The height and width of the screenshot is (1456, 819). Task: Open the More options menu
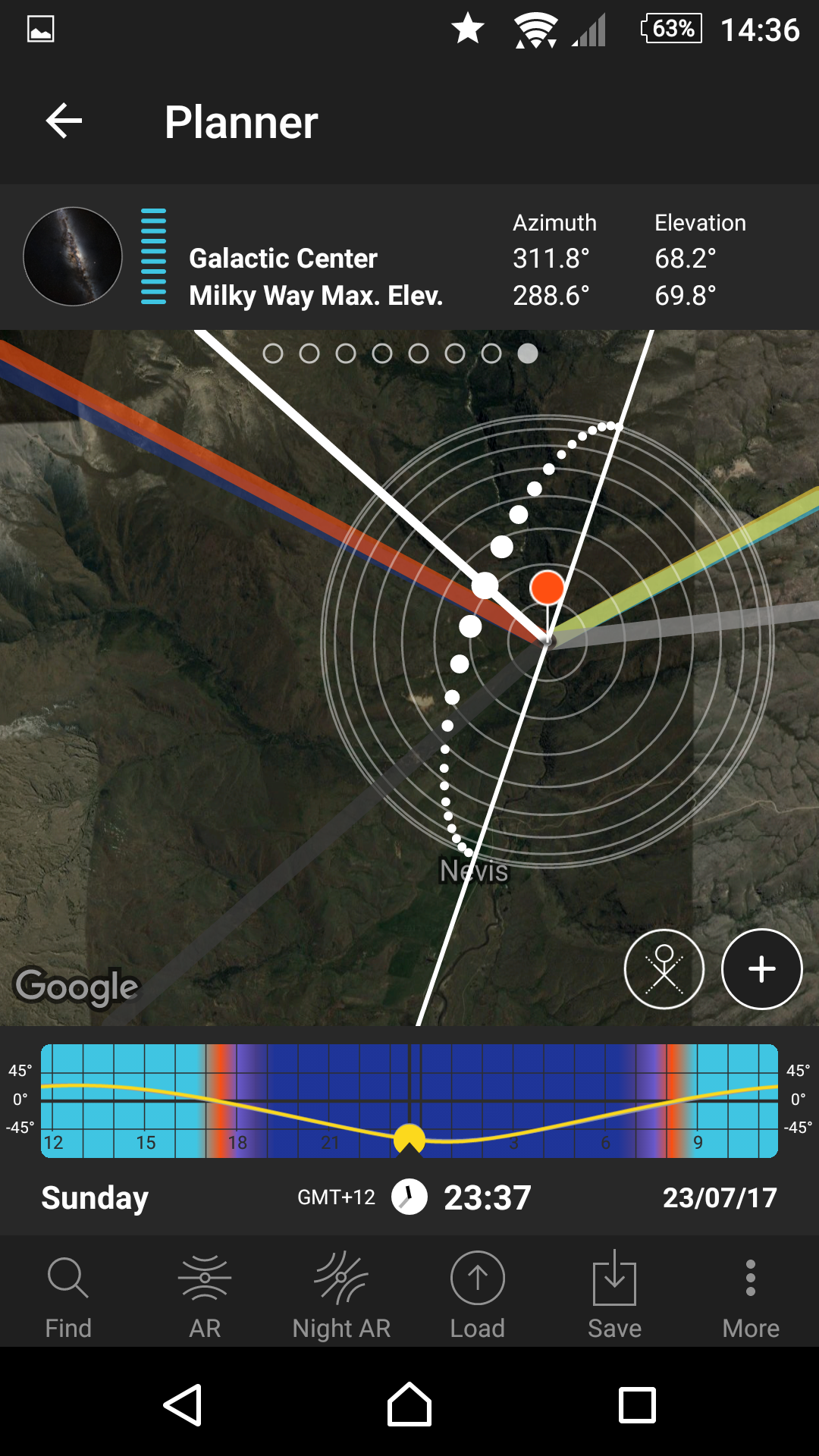point(751,1295)
